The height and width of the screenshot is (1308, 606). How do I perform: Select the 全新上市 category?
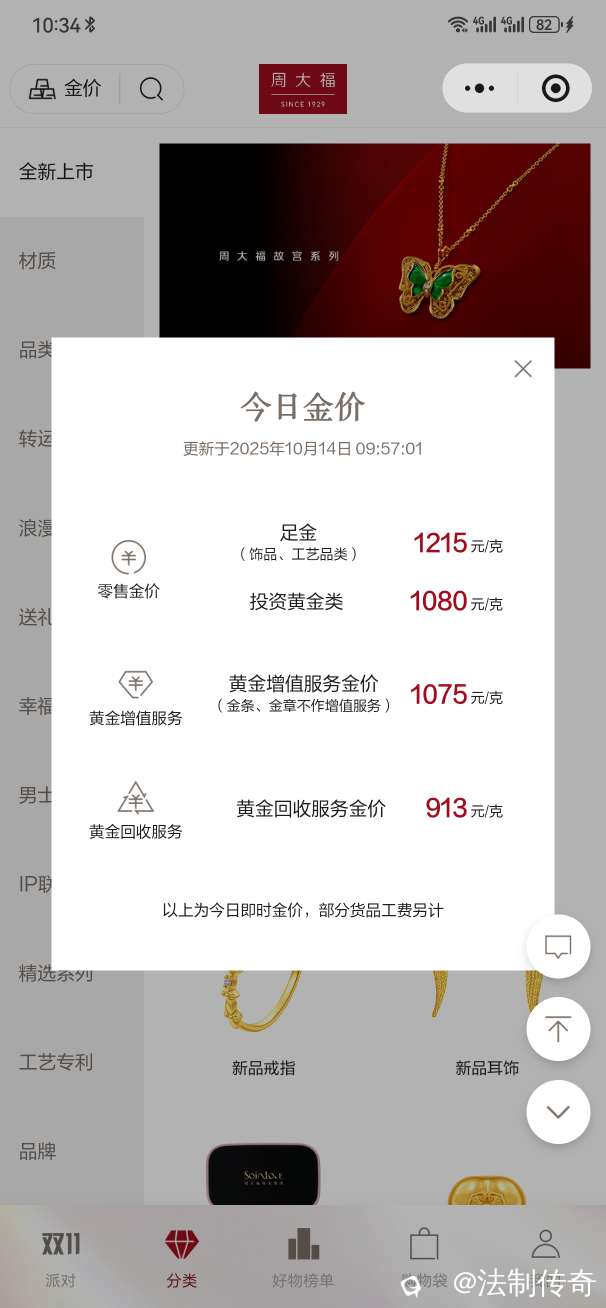[x=56, y=172]
